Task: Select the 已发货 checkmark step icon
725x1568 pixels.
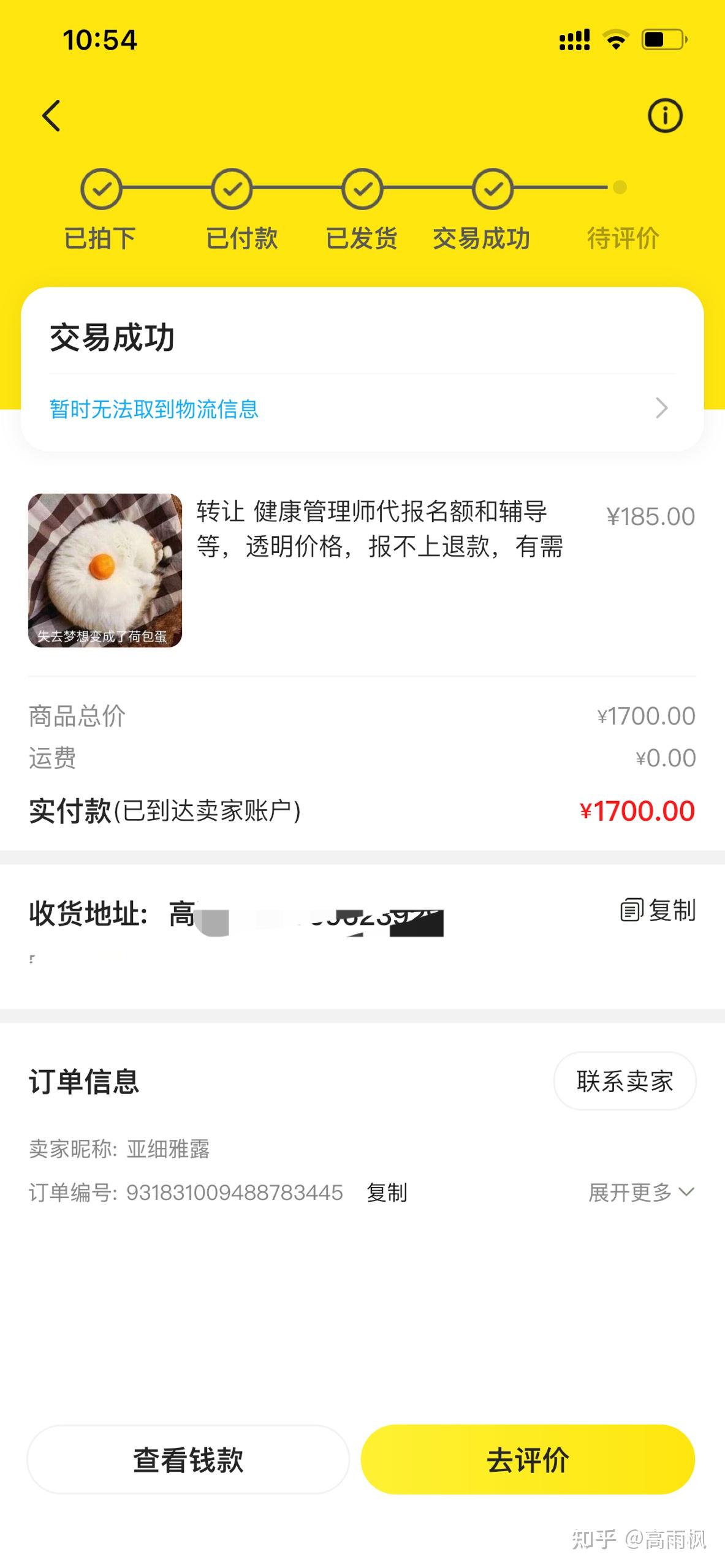Action: (x=362, y=189)
